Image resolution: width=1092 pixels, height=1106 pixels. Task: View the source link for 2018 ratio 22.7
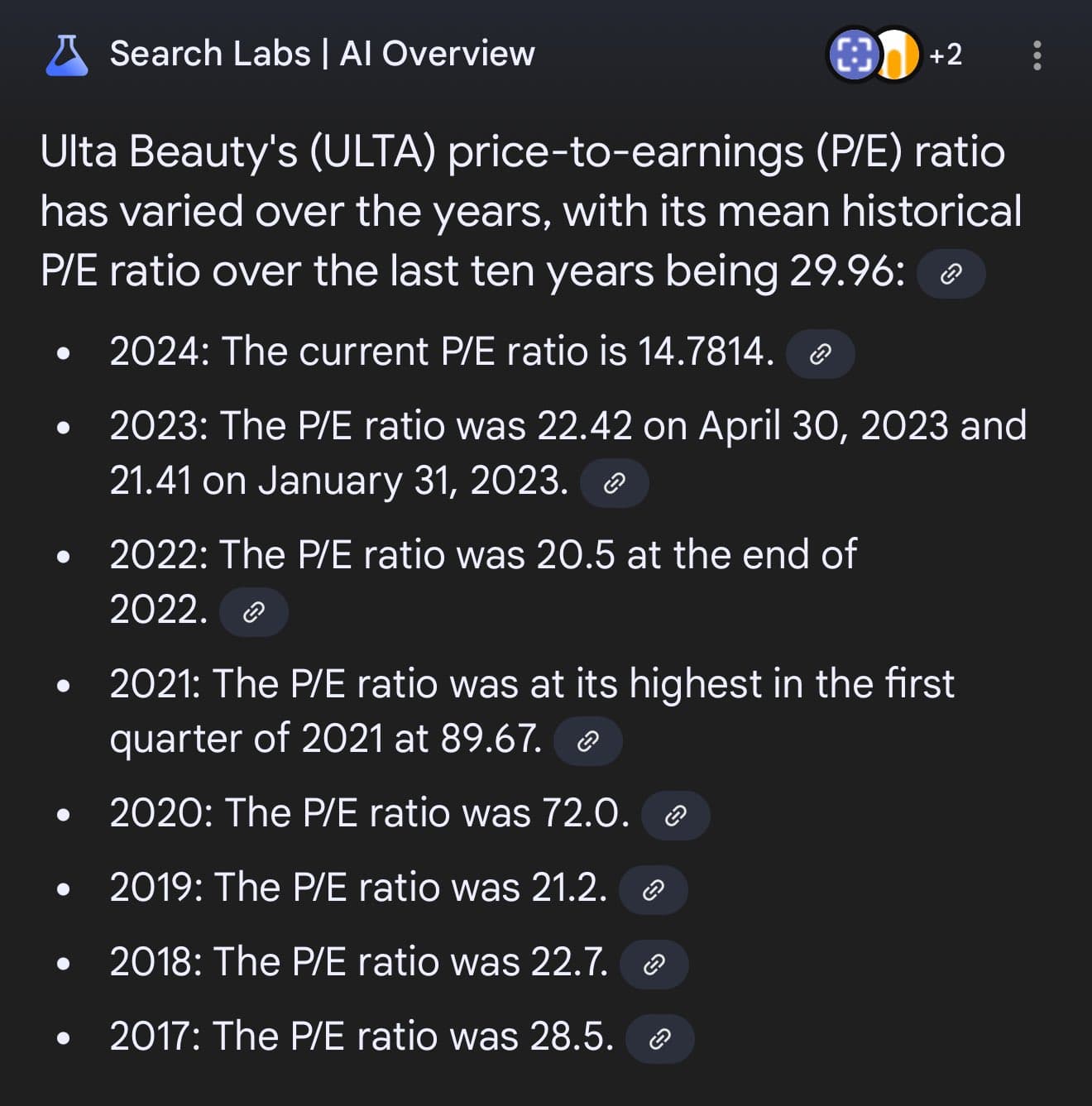pyautogui.click(x=654, y=965)
